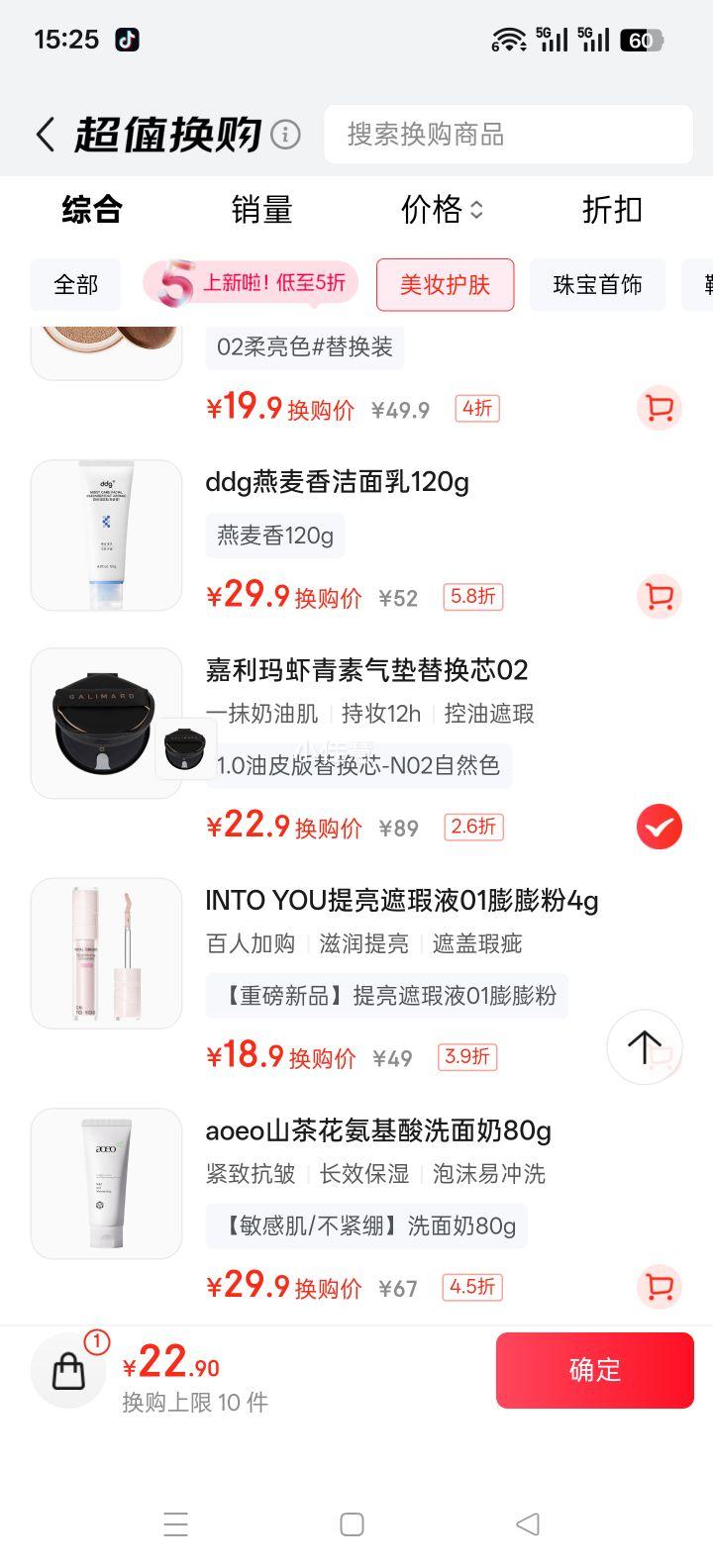The image size is (713, 1568).
Task: Add ddg燕麦香洁面乳120g to cart
Action: point(659,597)
